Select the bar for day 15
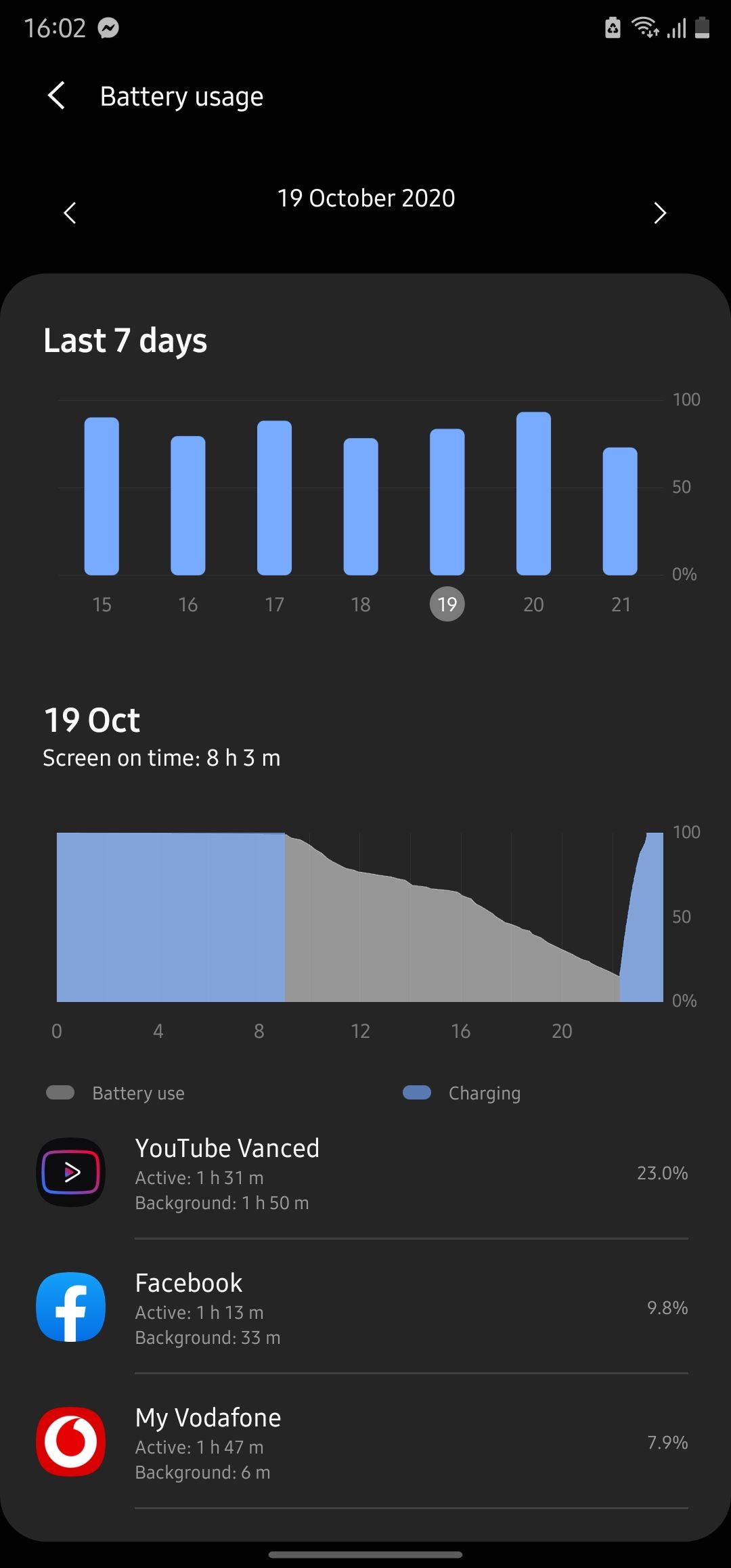Viewport: 731px width, 1568px height. pos(102,496)
